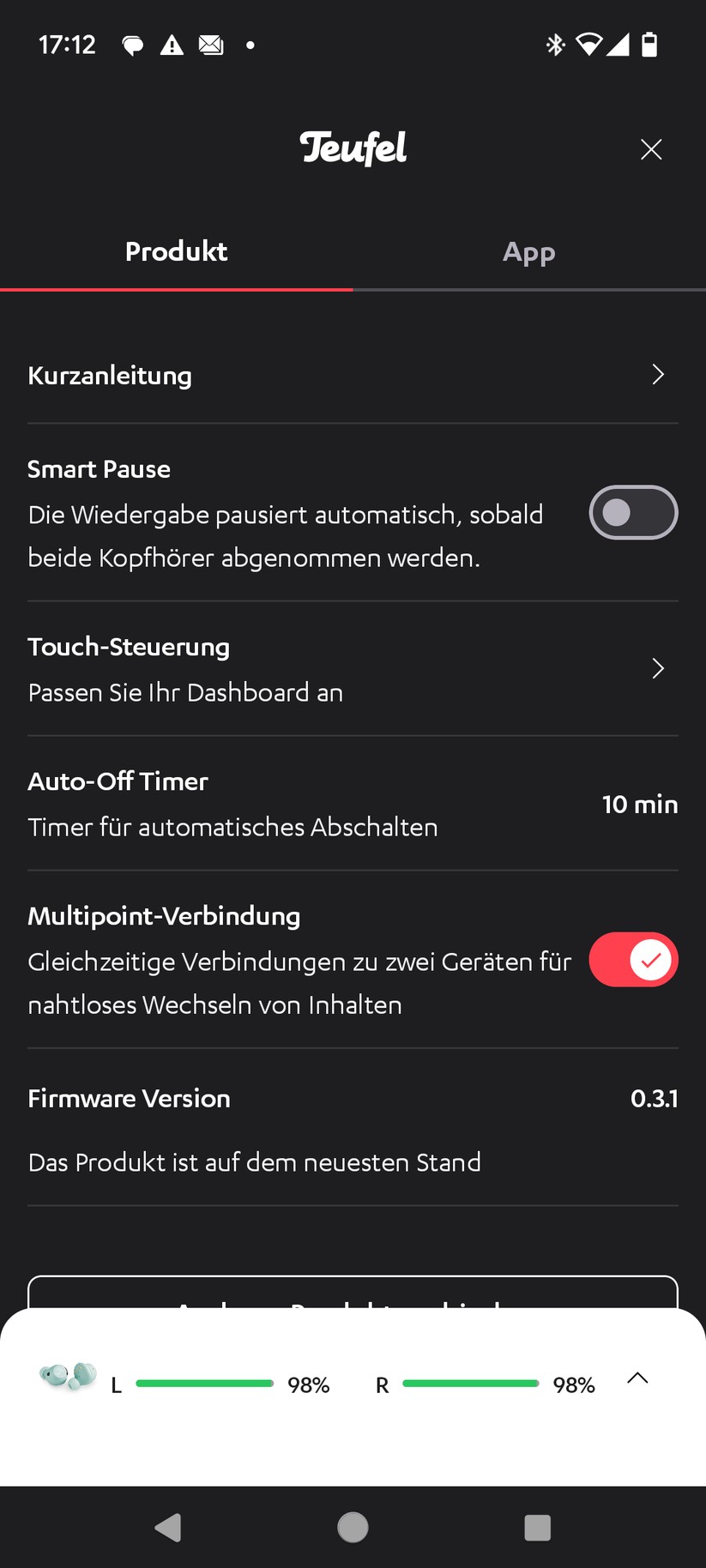706x1568 pixels.
Task: Close the Teufel settings screen
Action: coord(651,149)
